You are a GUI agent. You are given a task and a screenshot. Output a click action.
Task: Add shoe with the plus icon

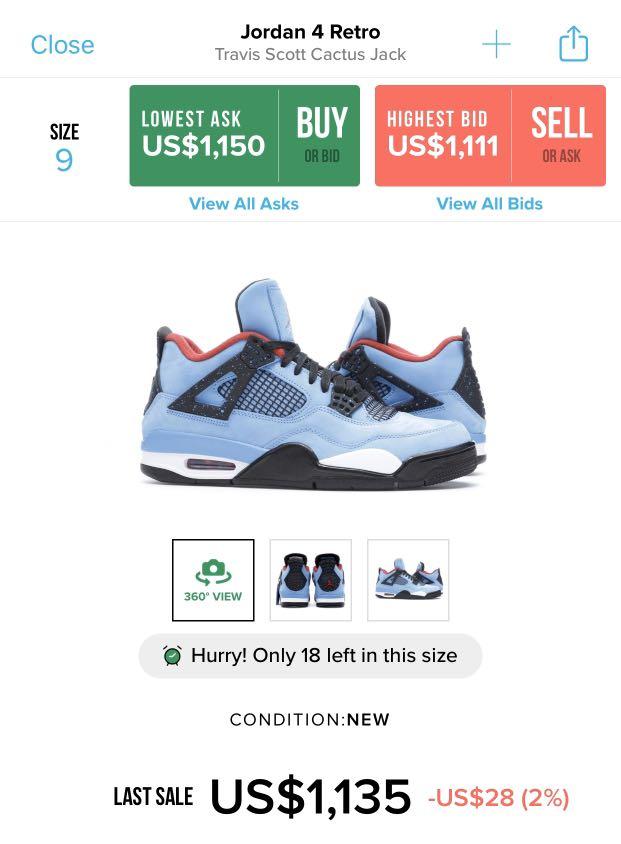[x=496, y=44]
